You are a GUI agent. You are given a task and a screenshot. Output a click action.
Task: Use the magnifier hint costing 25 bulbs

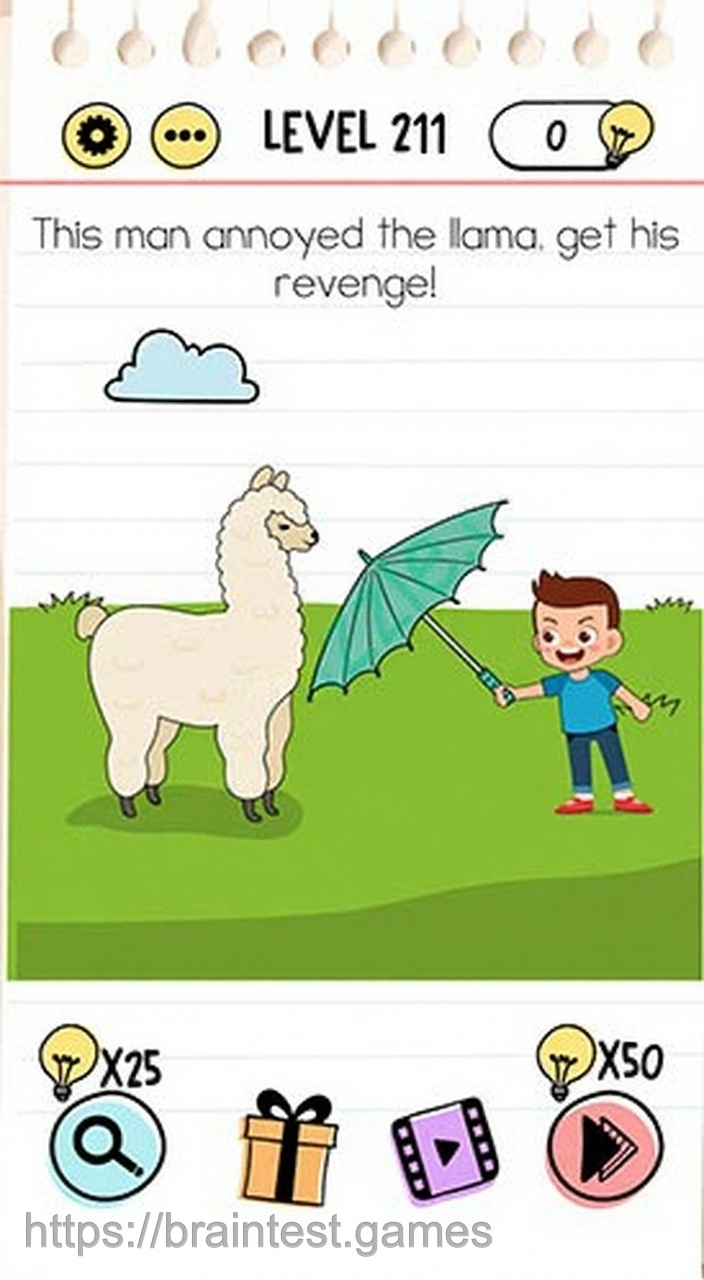(107, 1146)
